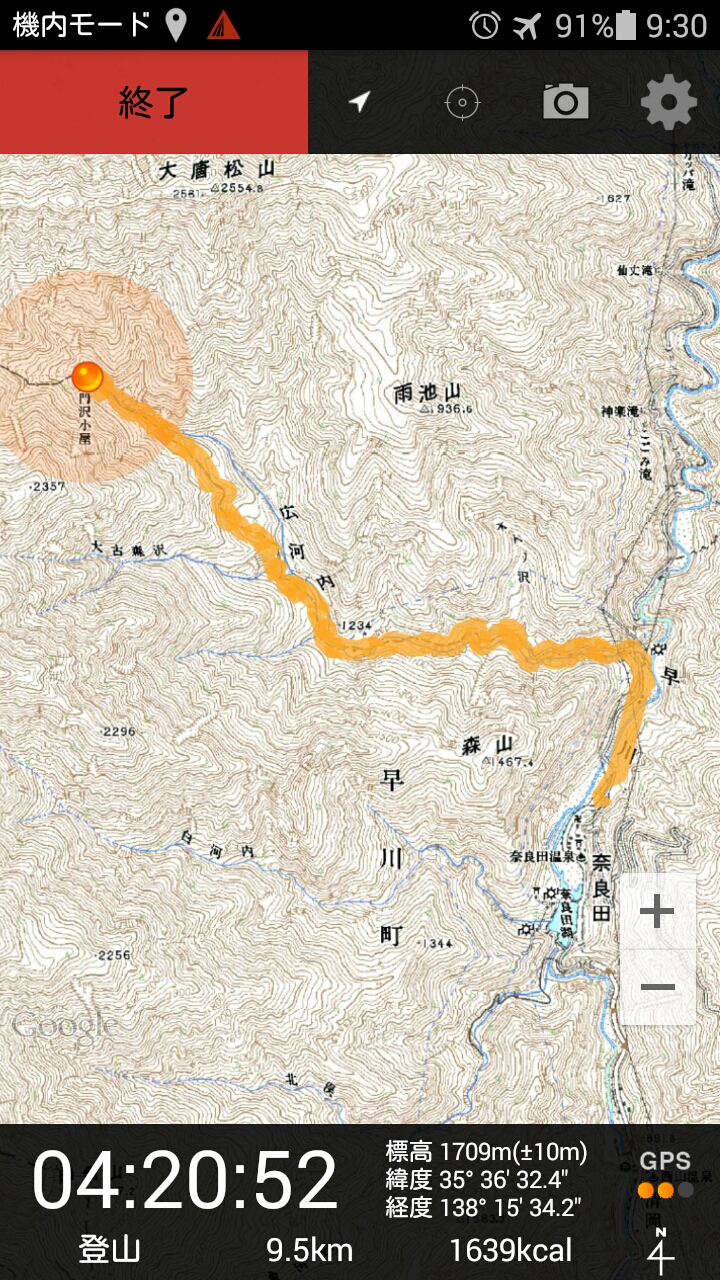
Task: Open the camera to take a photo
Action: 566,102
